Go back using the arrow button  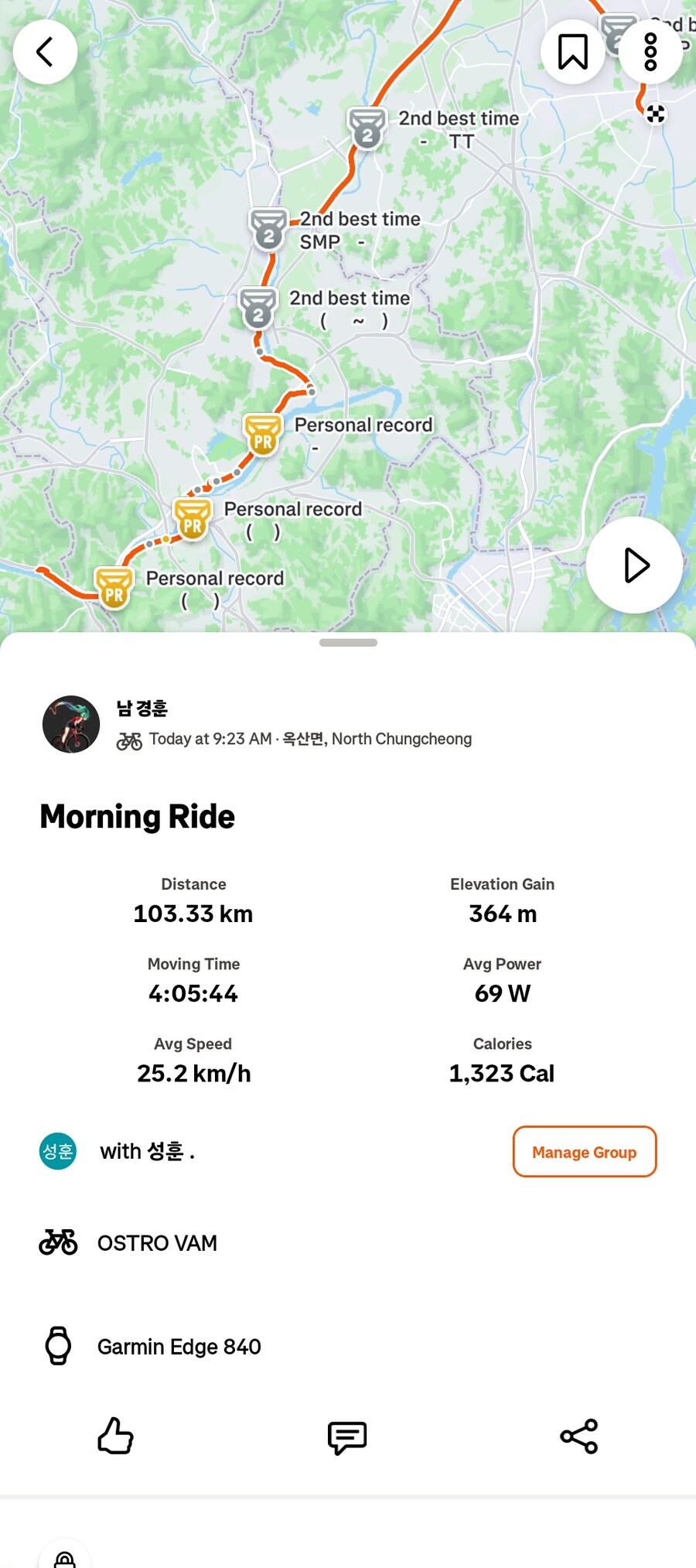click(x=45, y=52)
